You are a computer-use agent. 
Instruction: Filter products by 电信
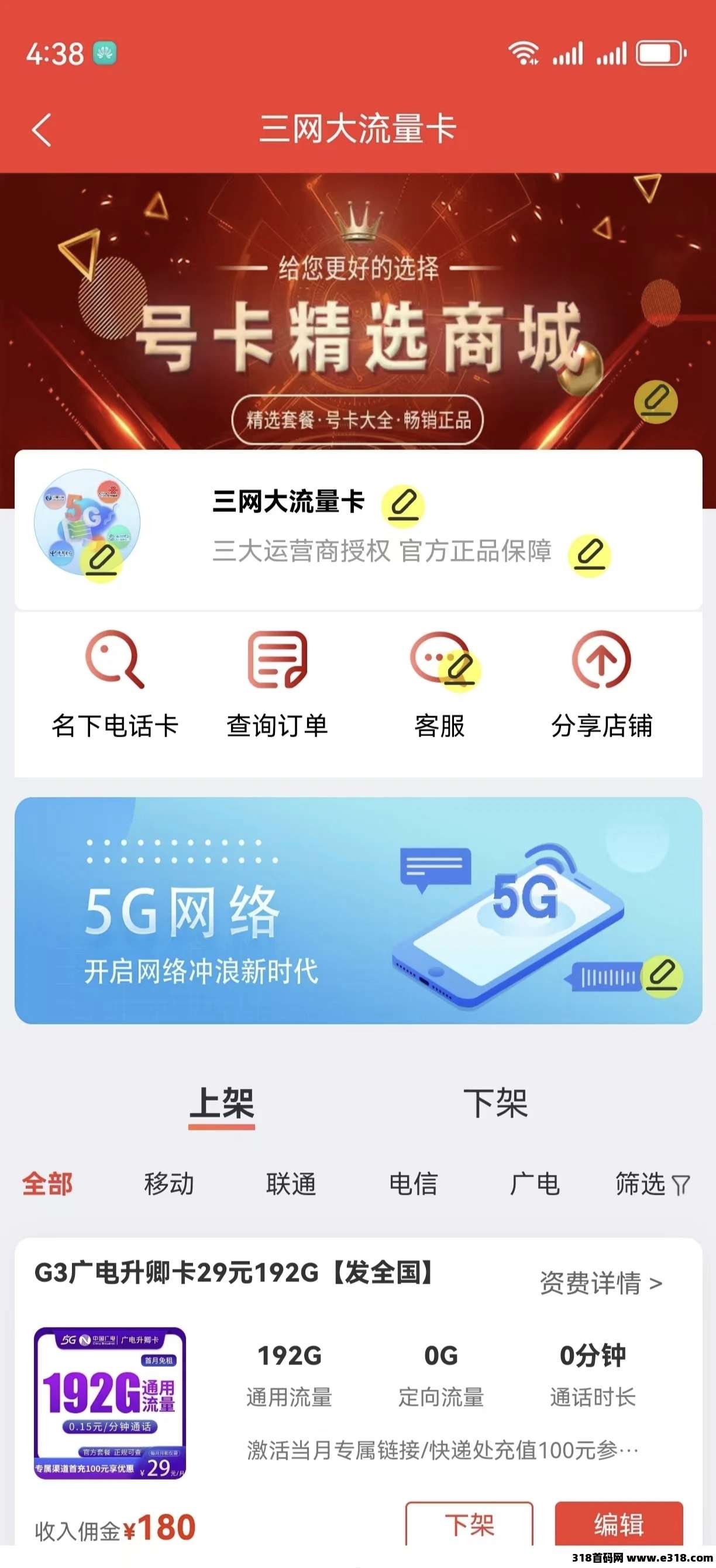(413, 1184)
